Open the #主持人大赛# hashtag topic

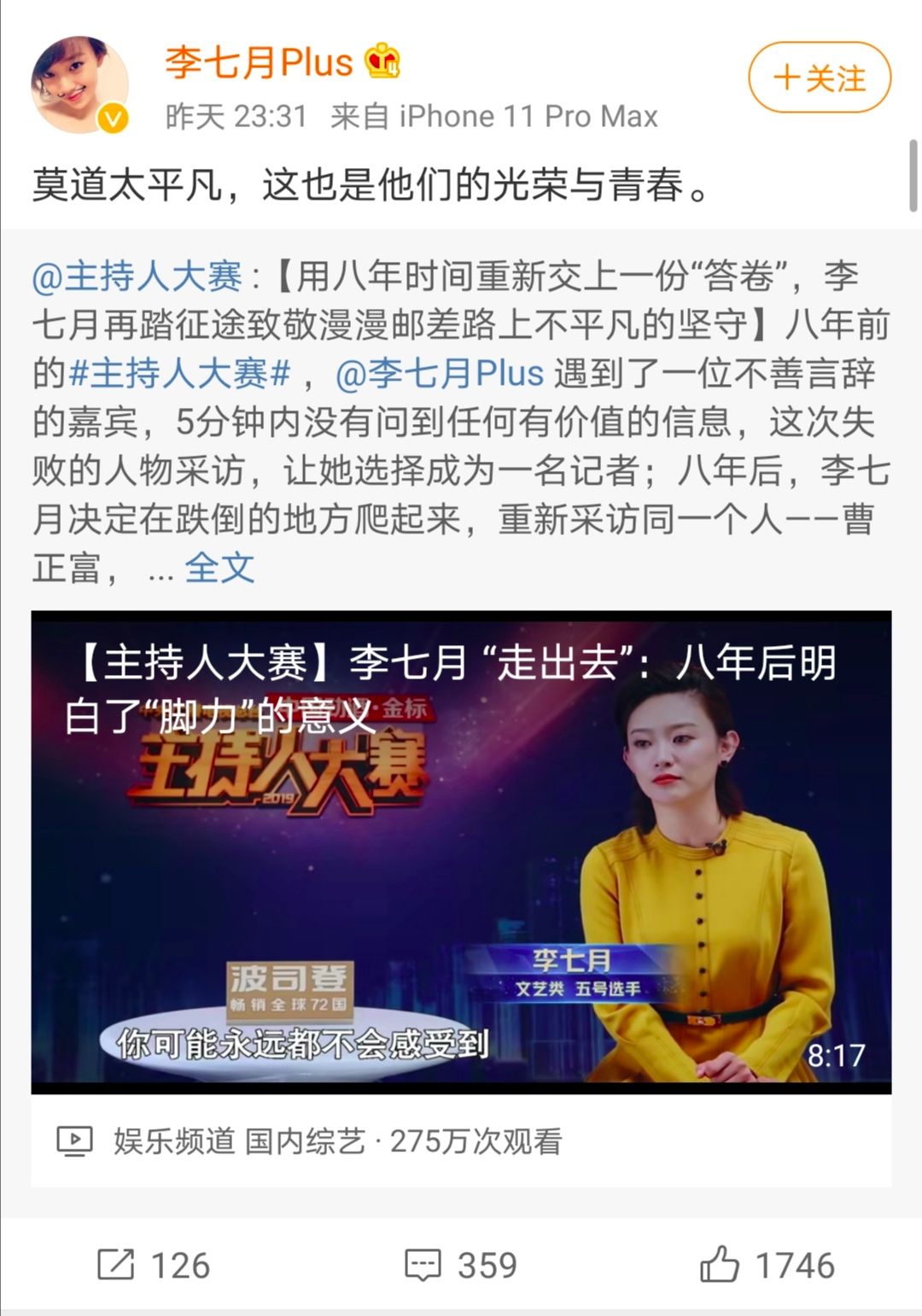click(179, 373)
